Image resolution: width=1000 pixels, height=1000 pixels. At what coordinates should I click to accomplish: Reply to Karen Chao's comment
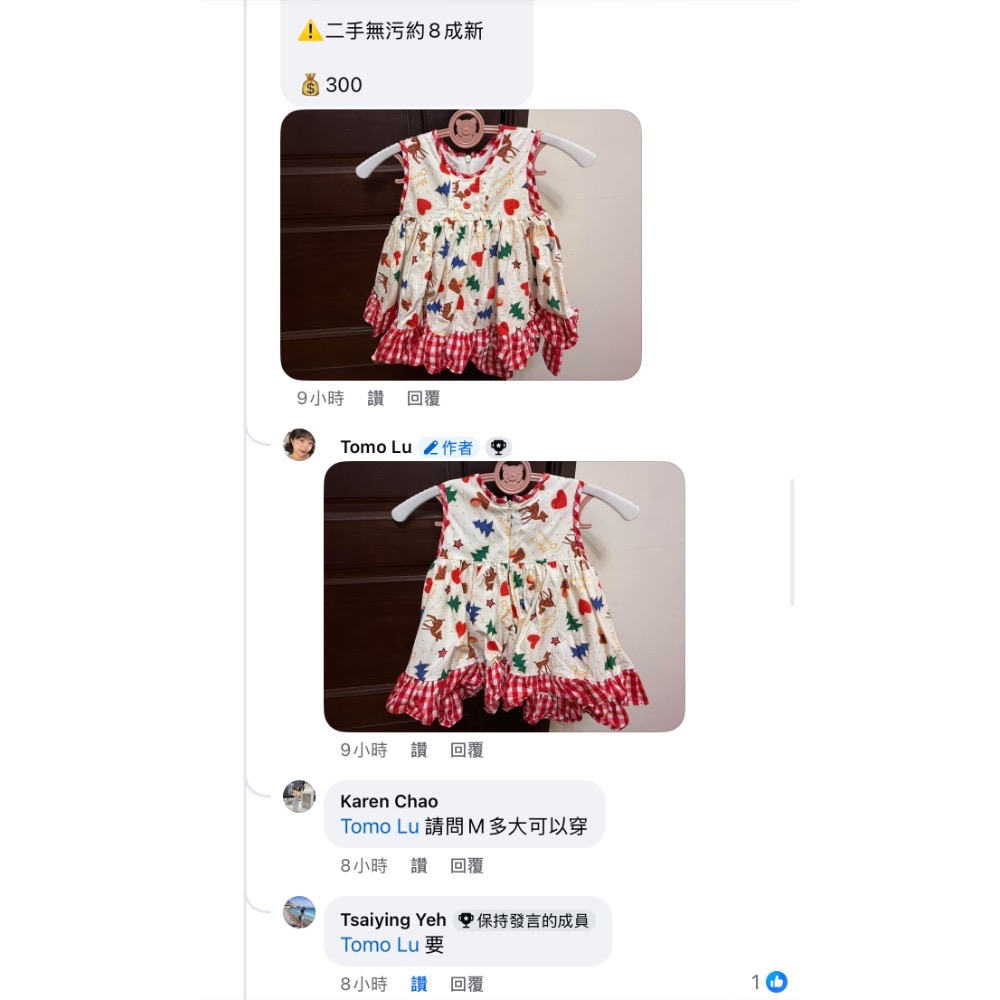(x=466, y=866)
